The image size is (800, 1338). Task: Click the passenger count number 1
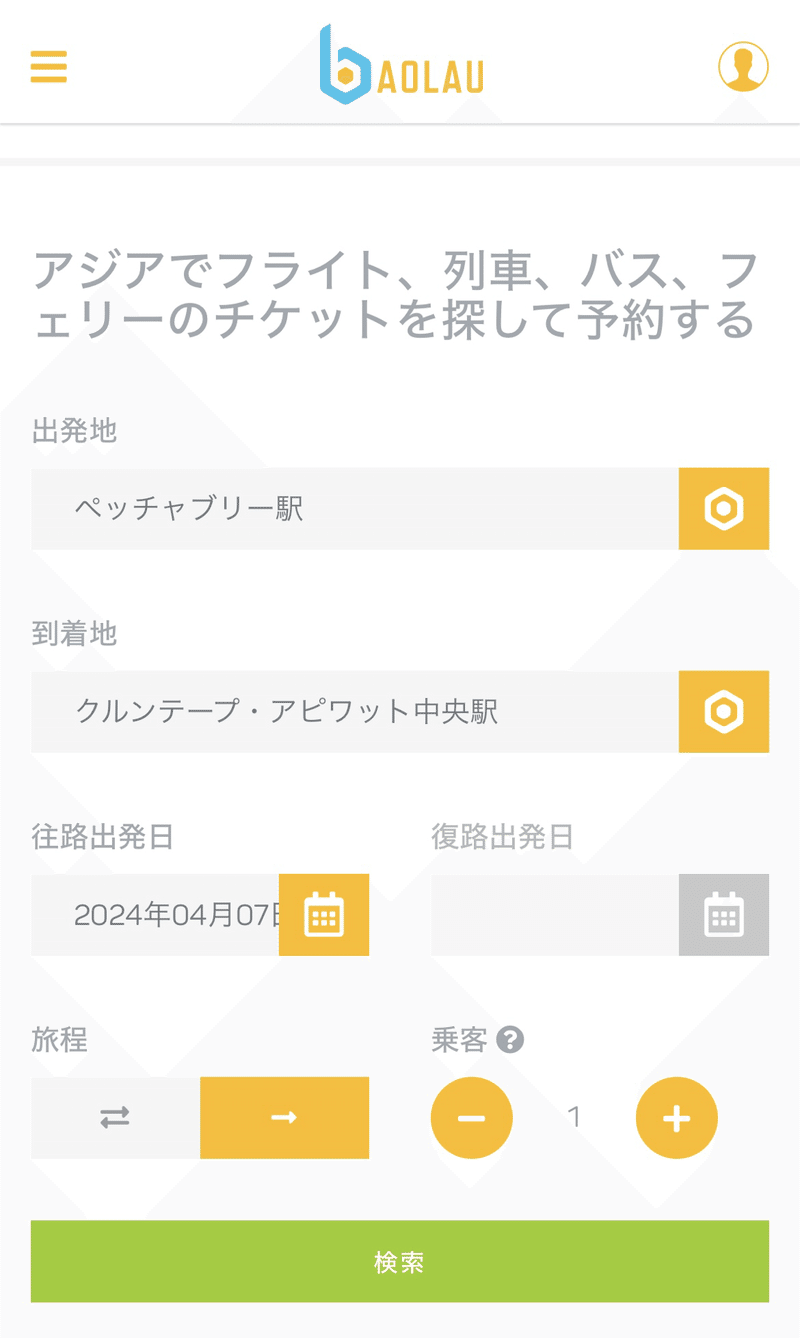click(x=574, y=1117)
